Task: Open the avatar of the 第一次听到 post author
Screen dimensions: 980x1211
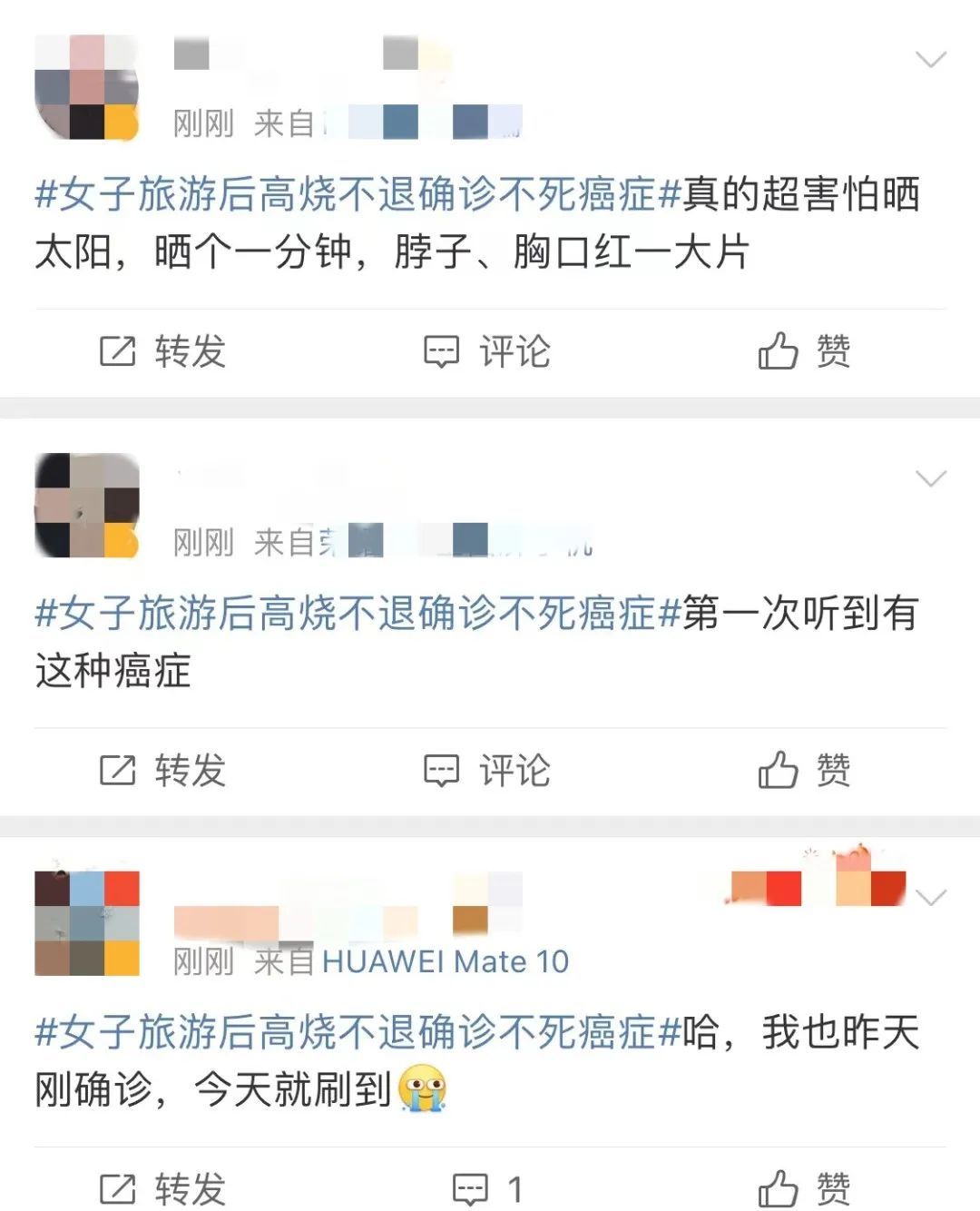Action: [x=87, y=506]
